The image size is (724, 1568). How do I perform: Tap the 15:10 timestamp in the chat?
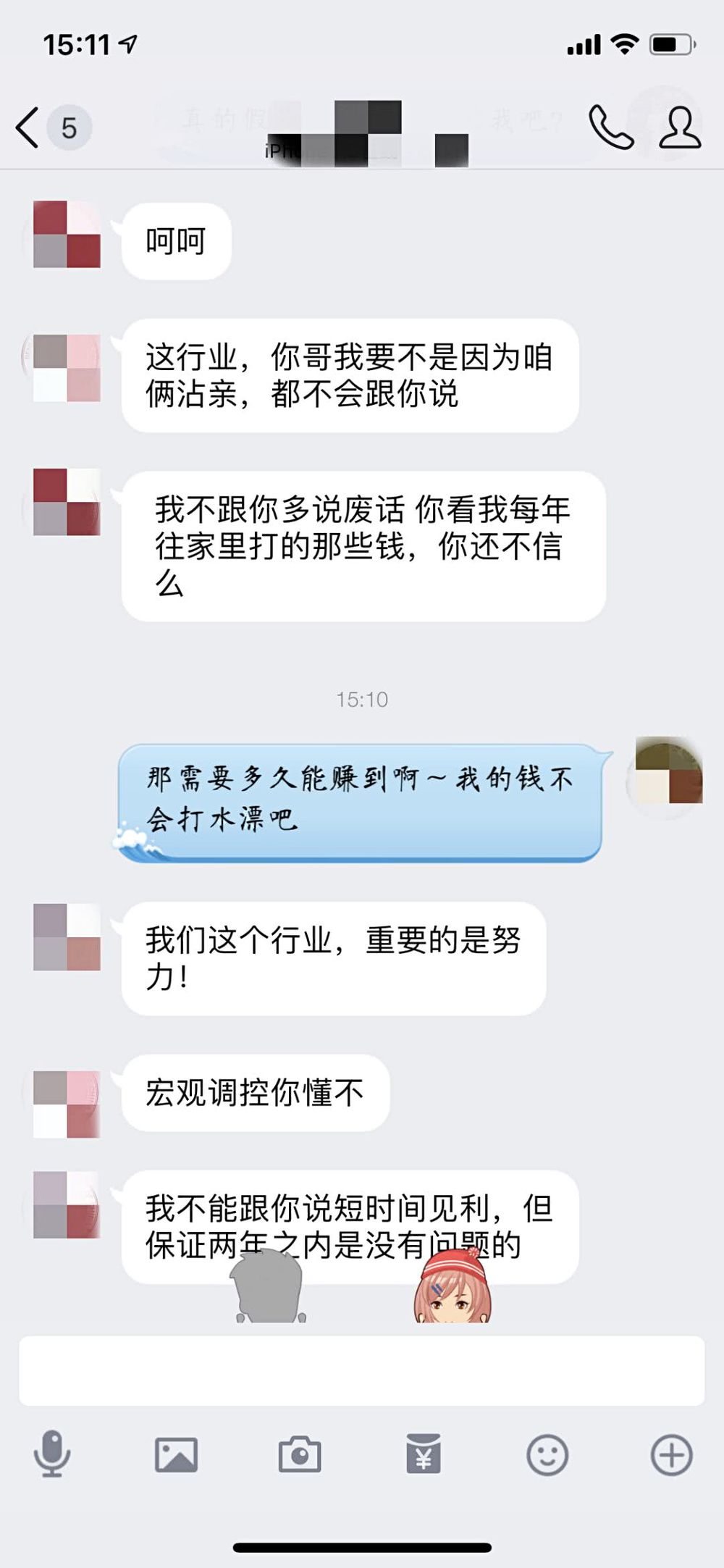coord(362,699)
